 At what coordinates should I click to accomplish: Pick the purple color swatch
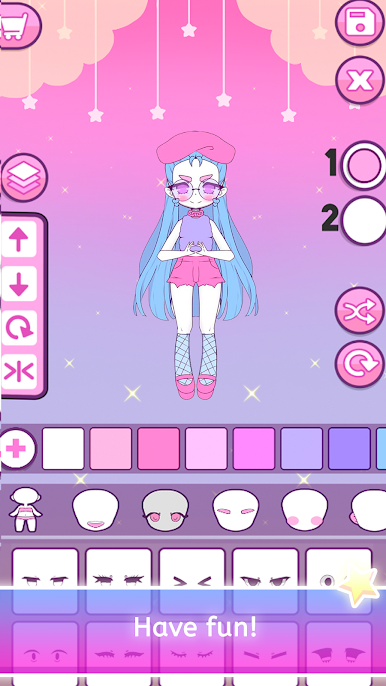pos(349,449)
